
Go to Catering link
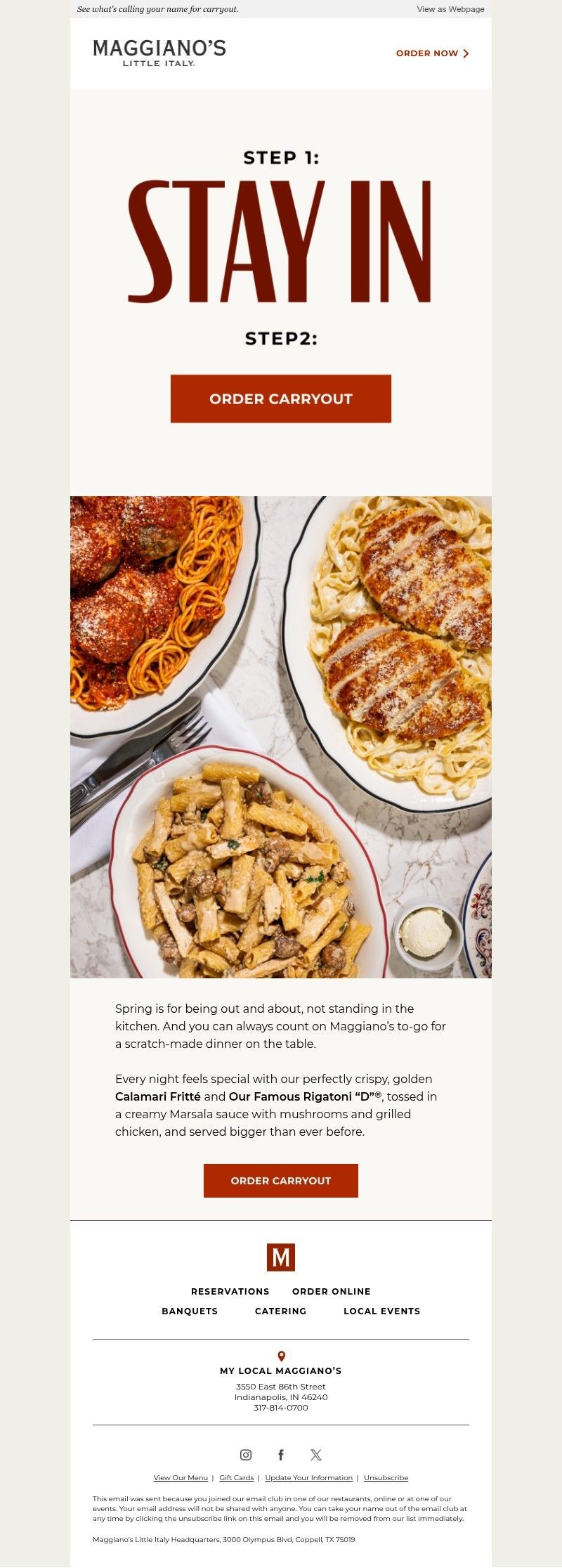coord(280,1311)
